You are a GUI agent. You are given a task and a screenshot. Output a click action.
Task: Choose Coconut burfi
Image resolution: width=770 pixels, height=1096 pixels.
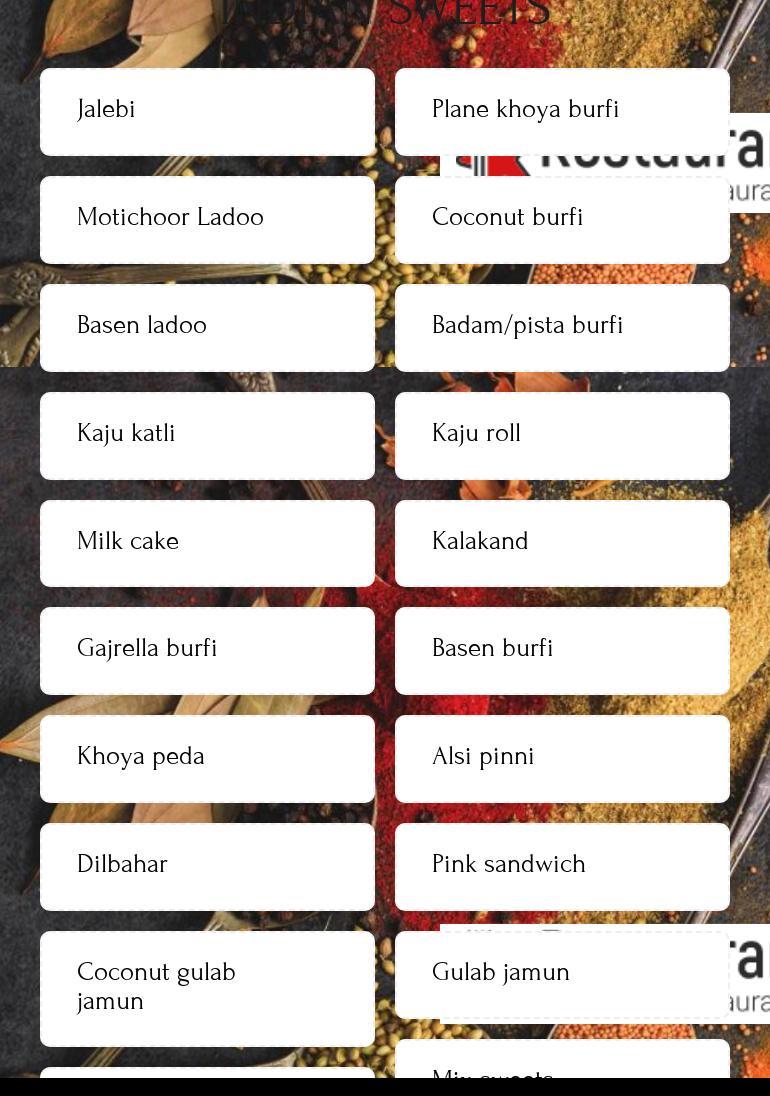coord(562,219)
